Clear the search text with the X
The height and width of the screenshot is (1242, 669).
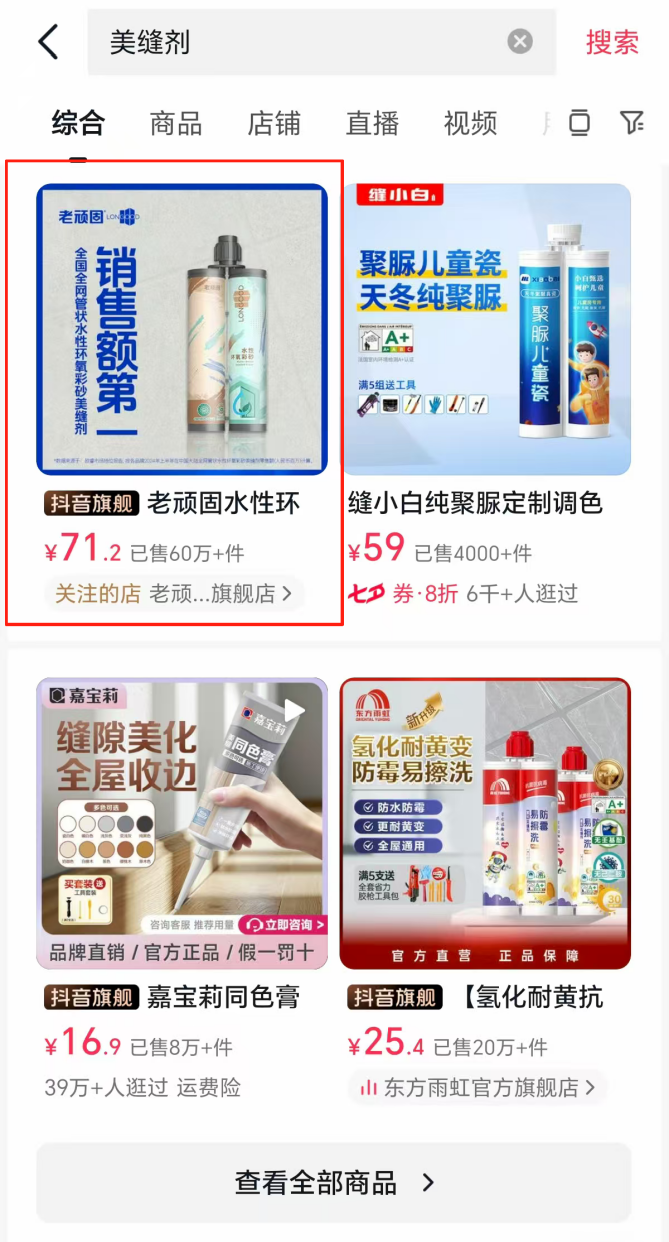click(520, 42)
